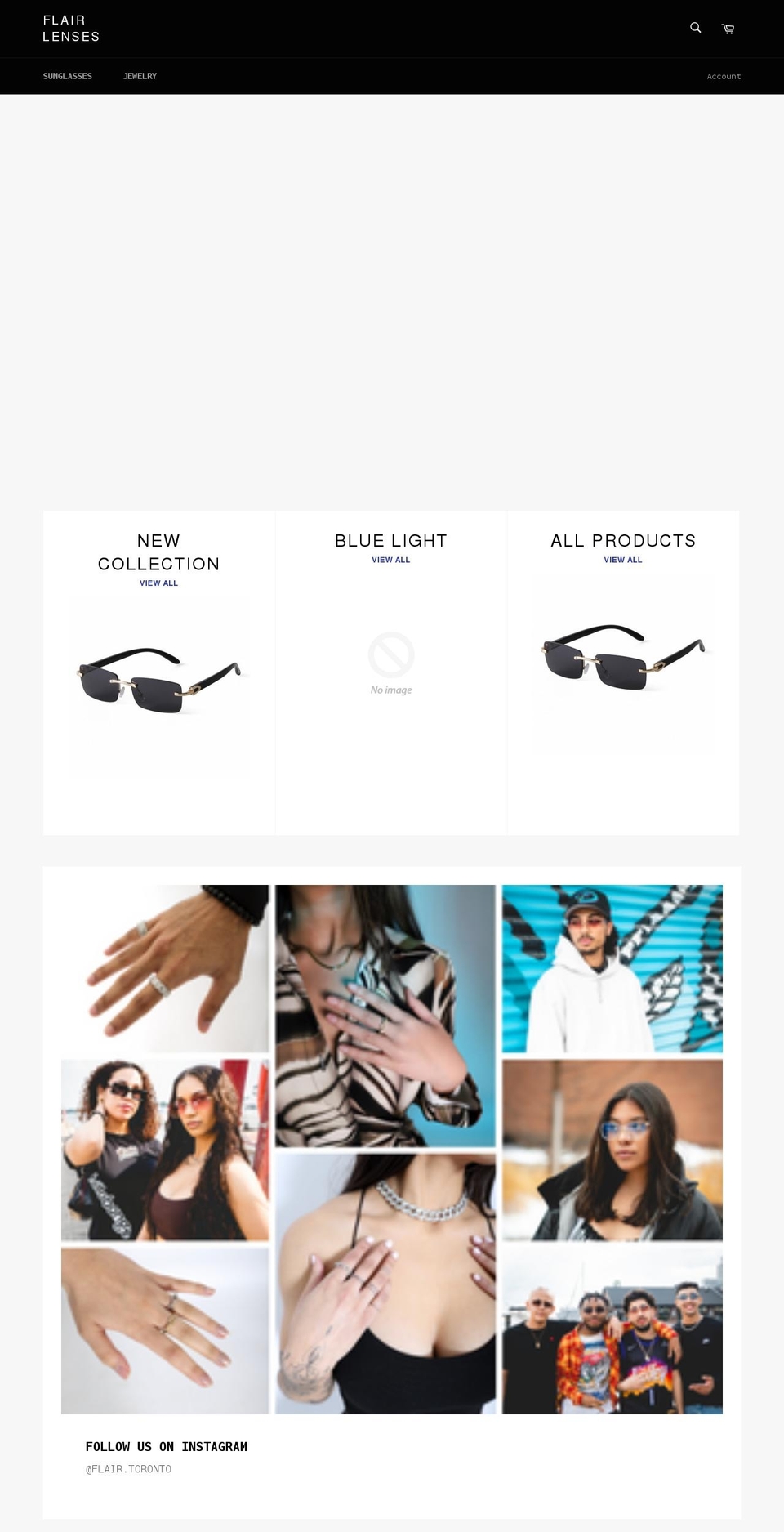Image resolution: width=784 pixels, height=1532 pixels.
Task: Visit @FLAIR.TORONTO on Instagram
Action: [x=128, y=1469]
